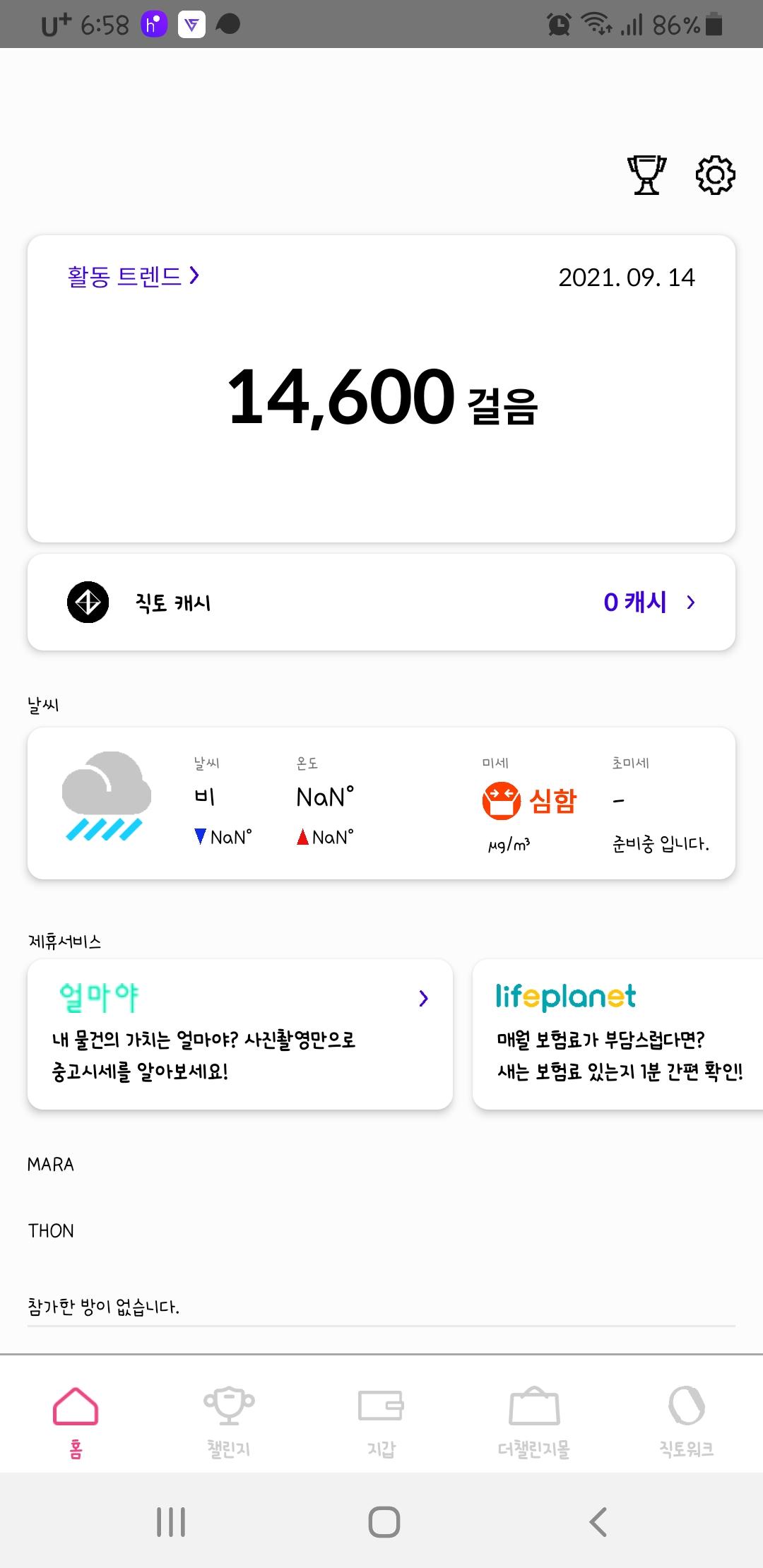Open recent apps from the navigation bar

pos(171,1521)
